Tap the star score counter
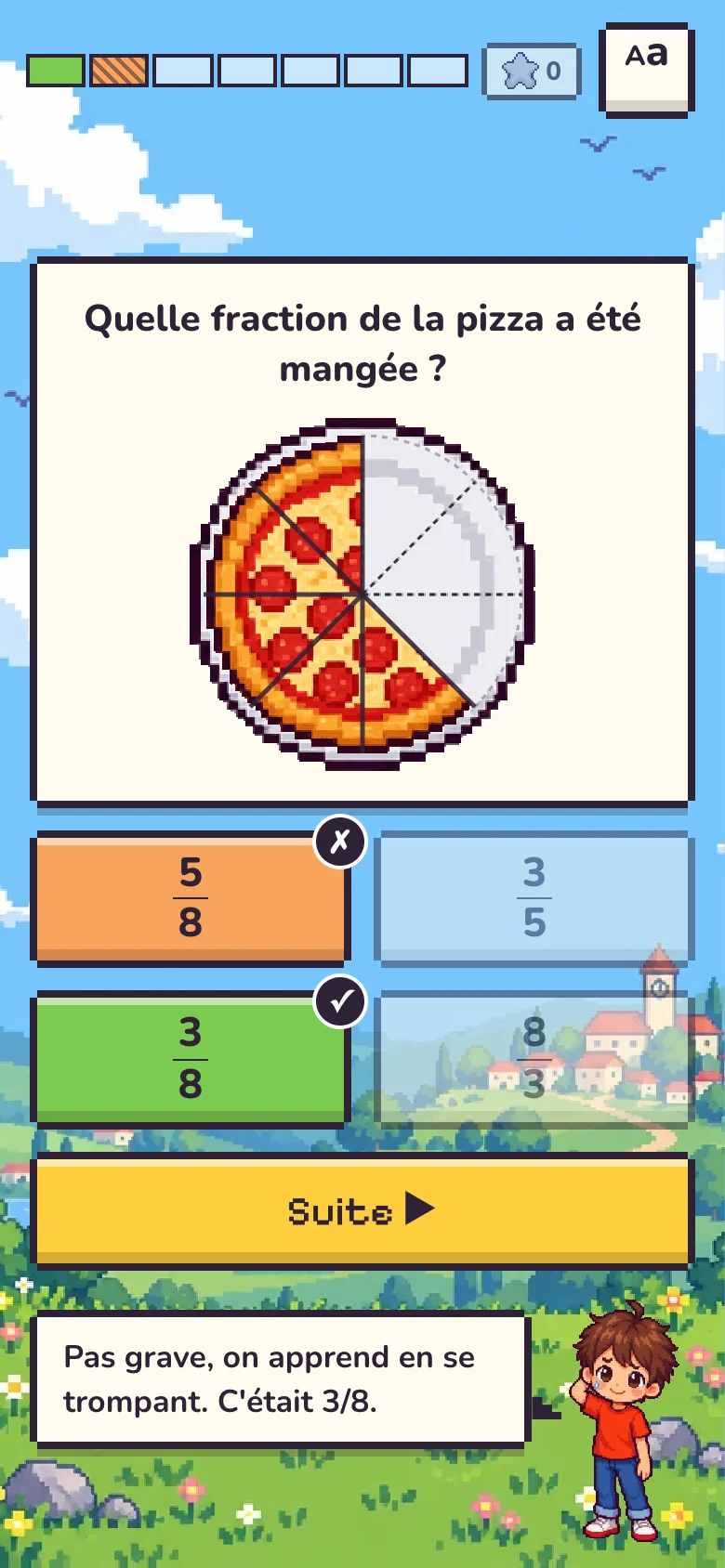 532,71
